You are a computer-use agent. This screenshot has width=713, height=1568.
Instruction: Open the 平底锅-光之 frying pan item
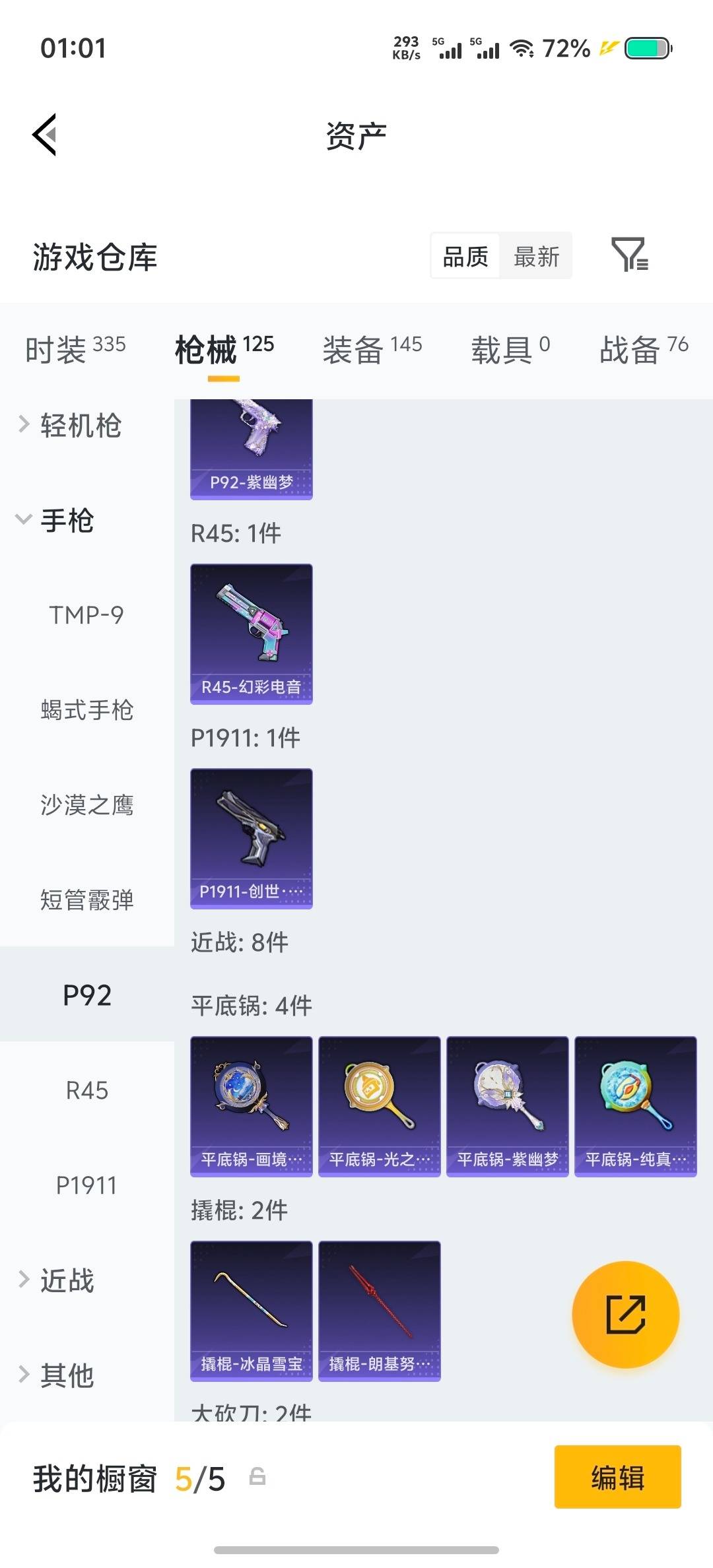pos(379,1106)
